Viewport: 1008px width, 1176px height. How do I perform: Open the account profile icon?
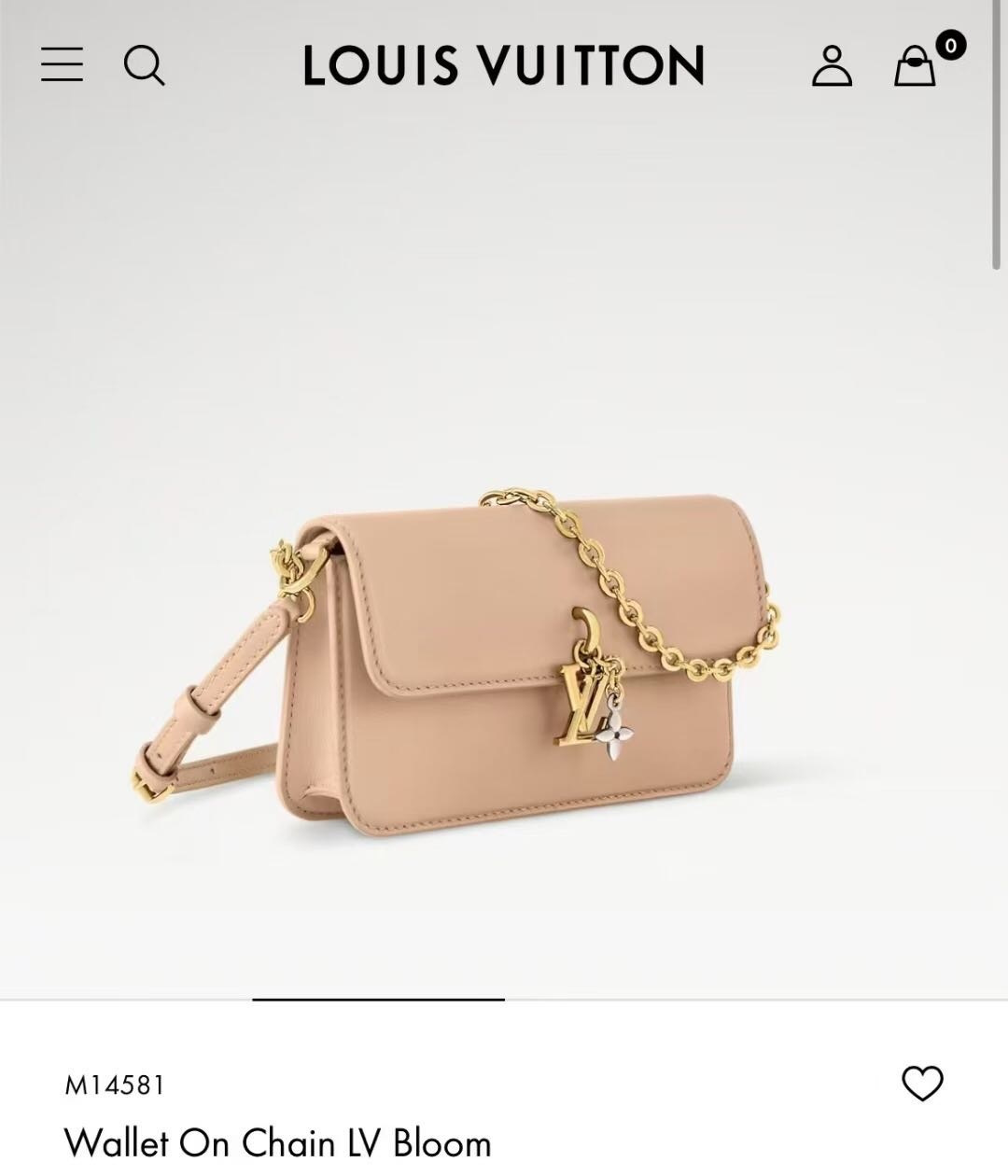[x=832, y=66]
